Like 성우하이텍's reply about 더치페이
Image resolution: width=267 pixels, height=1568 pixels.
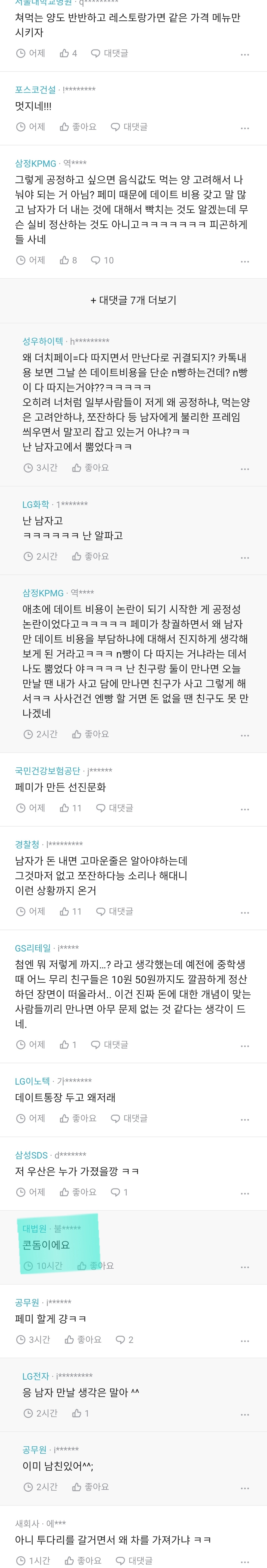click(x=91, y=467)
